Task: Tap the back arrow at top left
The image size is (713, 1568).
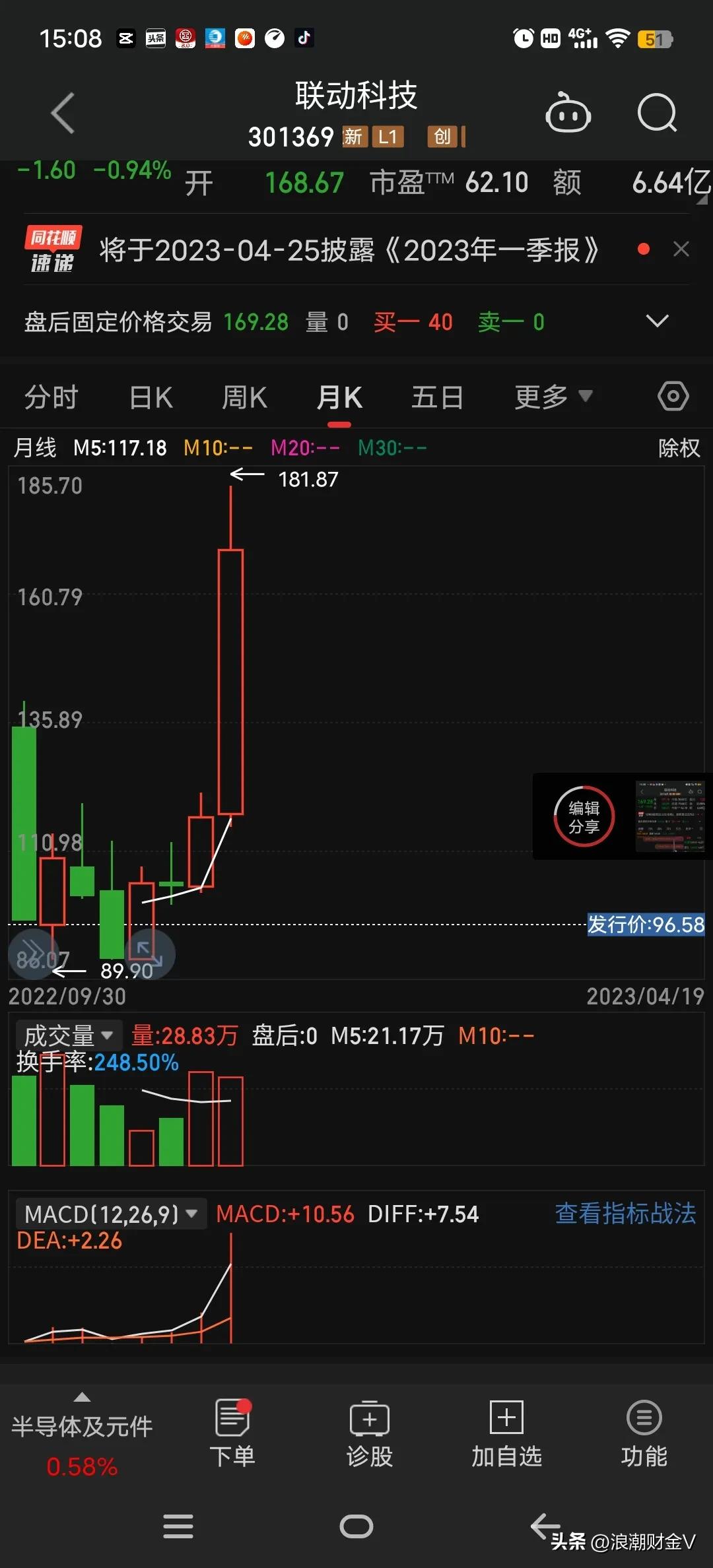Action: (63, 112)
